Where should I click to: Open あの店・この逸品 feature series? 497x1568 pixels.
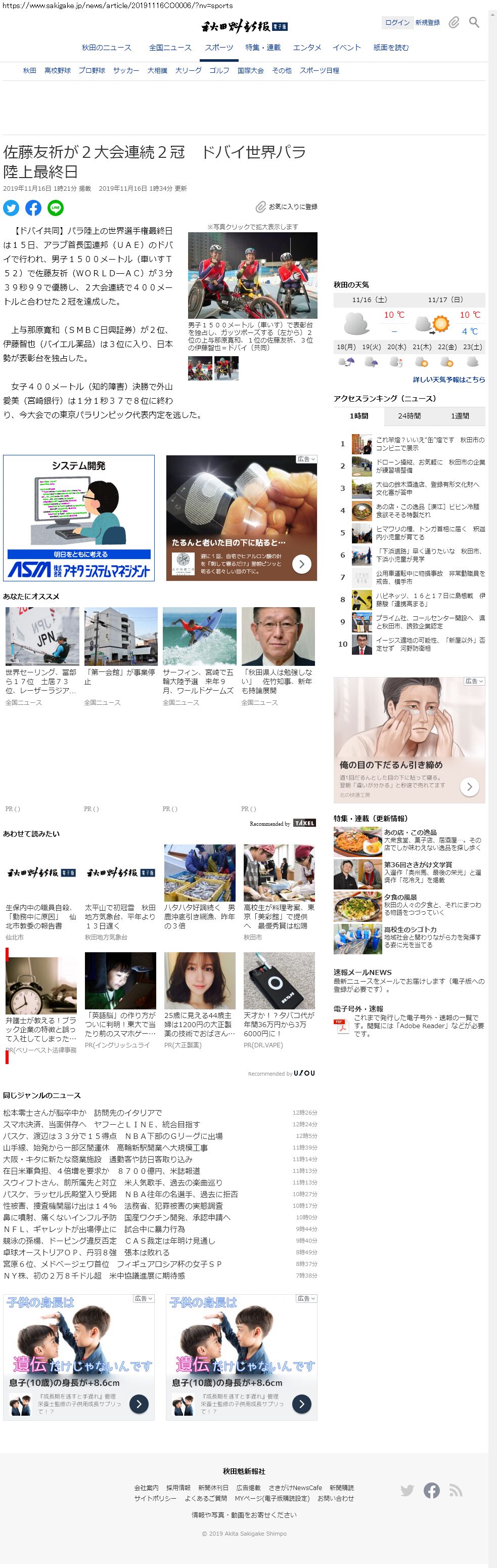(410, 832)
